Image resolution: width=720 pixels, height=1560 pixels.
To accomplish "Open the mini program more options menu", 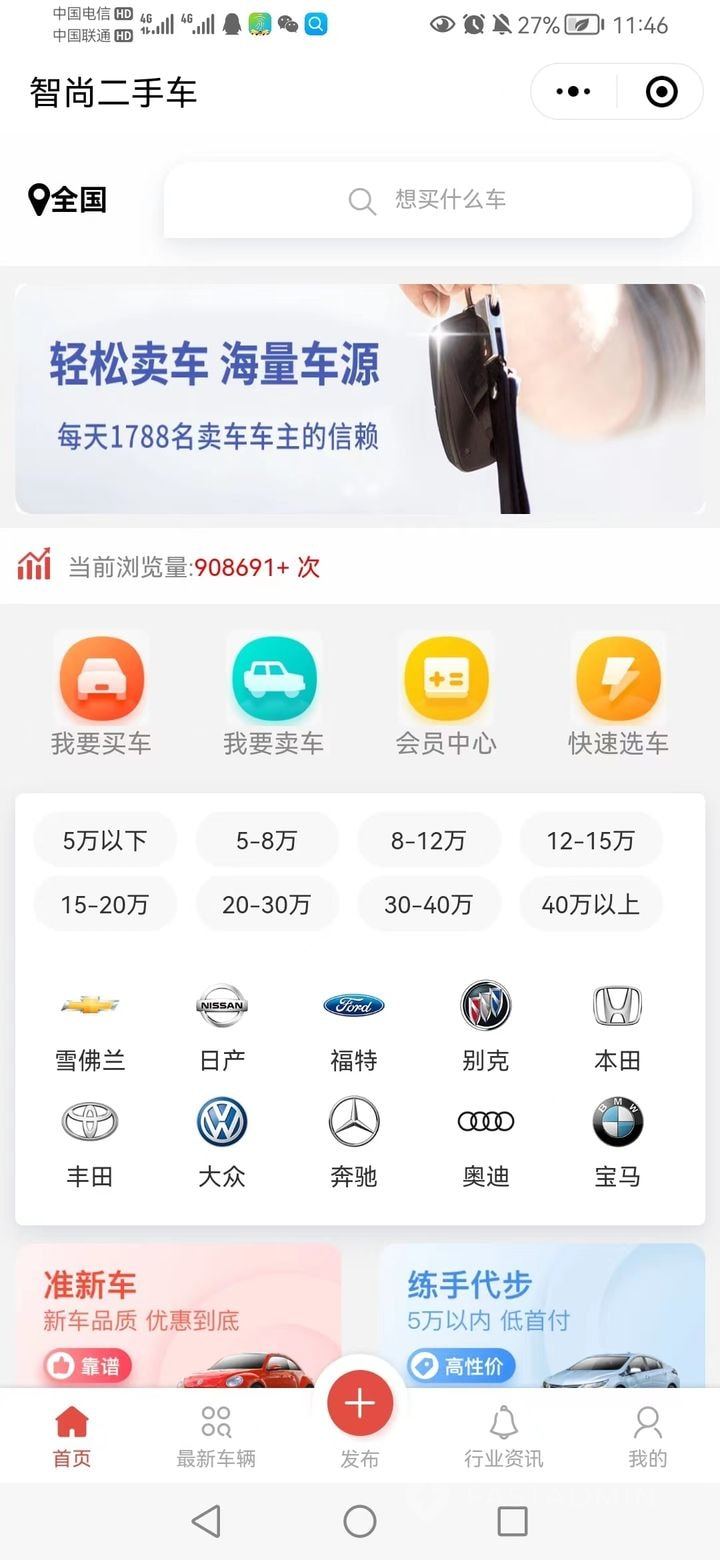I will pos(573,92).
